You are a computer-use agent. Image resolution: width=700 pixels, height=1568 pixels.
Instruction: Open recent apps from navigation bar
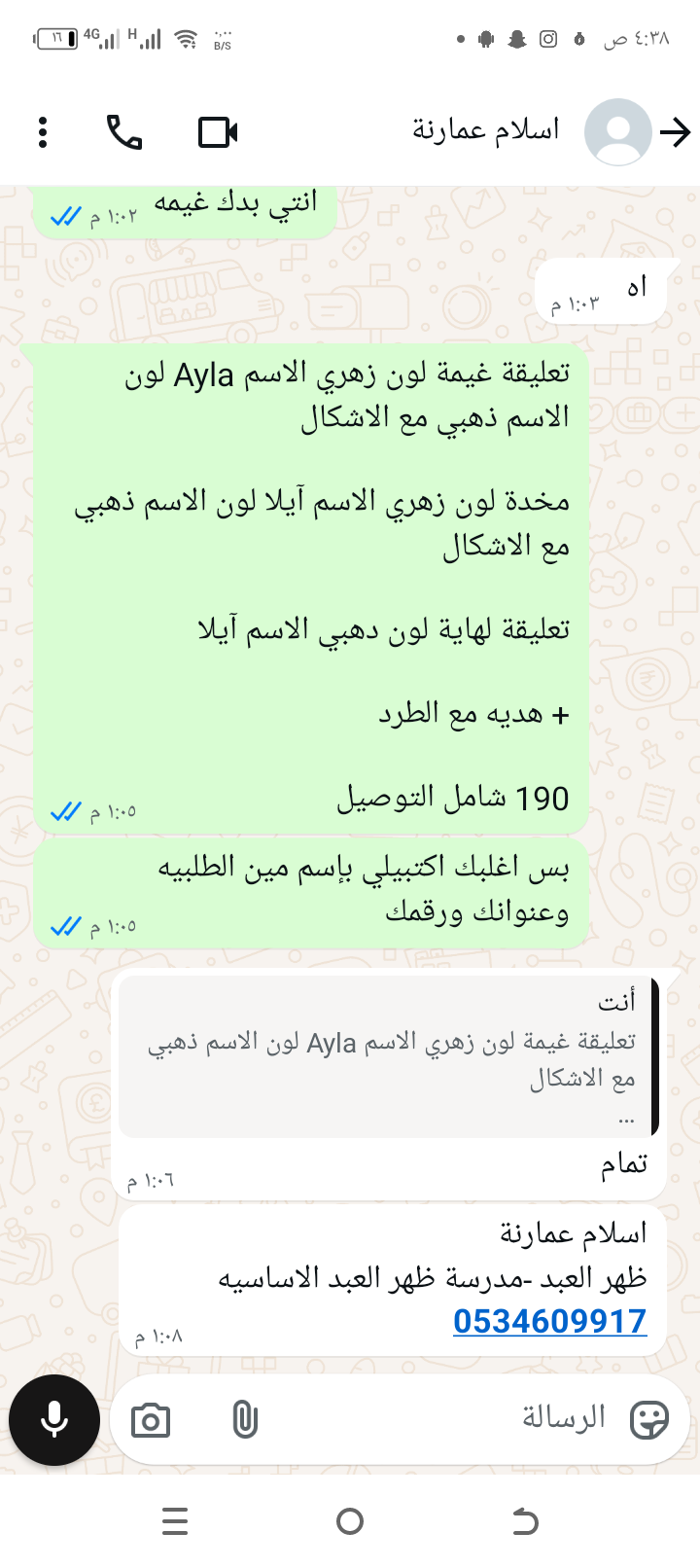(x=175, y=1521)
